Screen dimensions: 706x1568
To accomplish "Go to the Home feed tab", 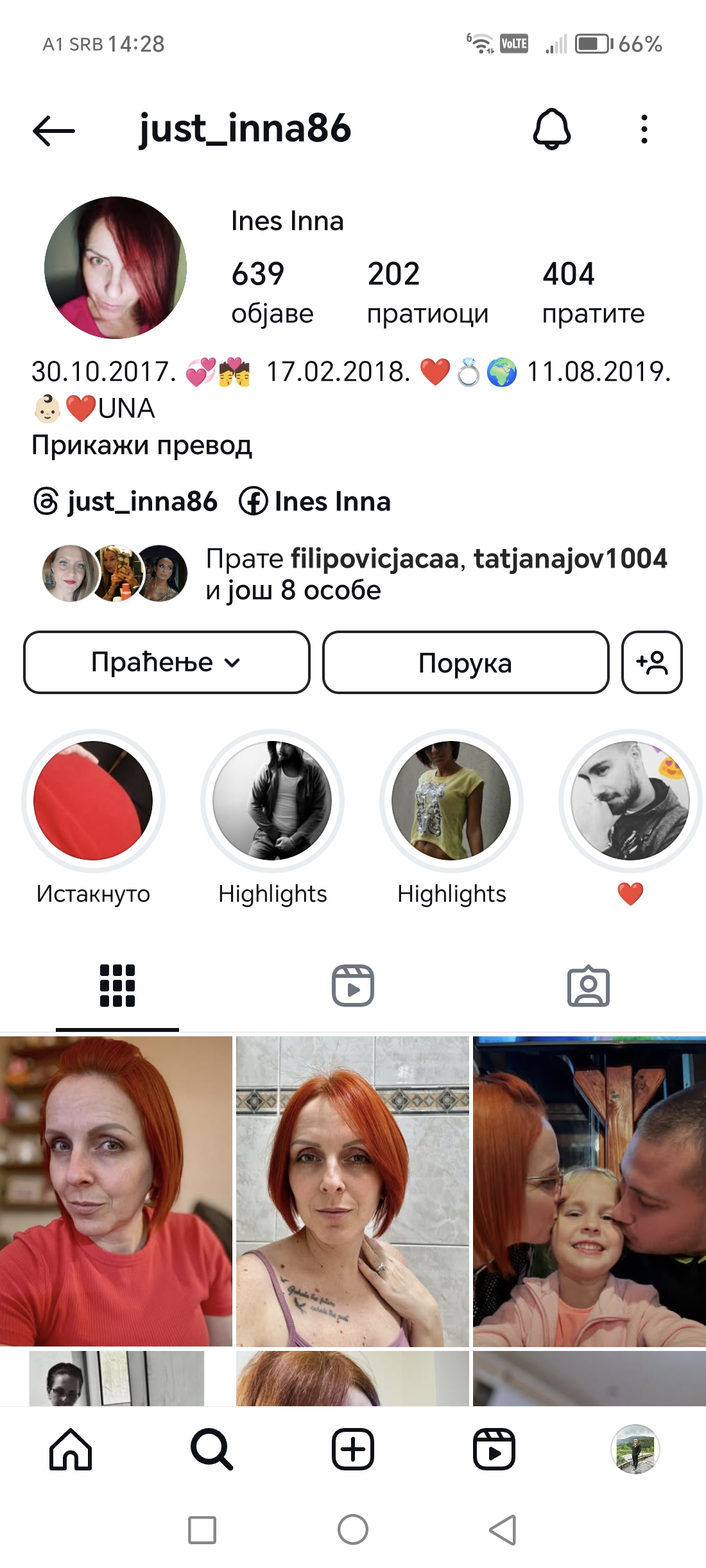I will click(x=71, y=1449).
